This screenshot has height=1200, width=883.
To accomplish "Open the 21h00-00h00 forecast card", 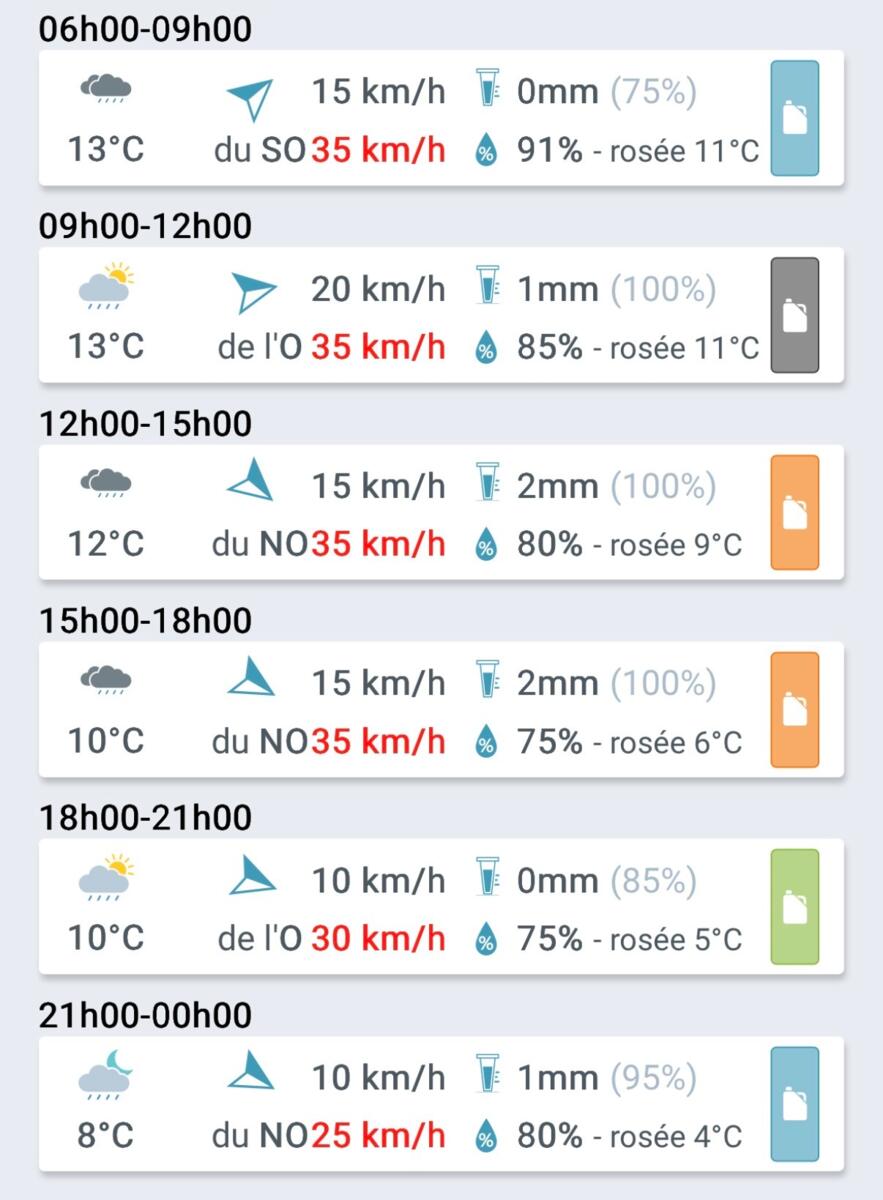I will (x=441, y=1104).
